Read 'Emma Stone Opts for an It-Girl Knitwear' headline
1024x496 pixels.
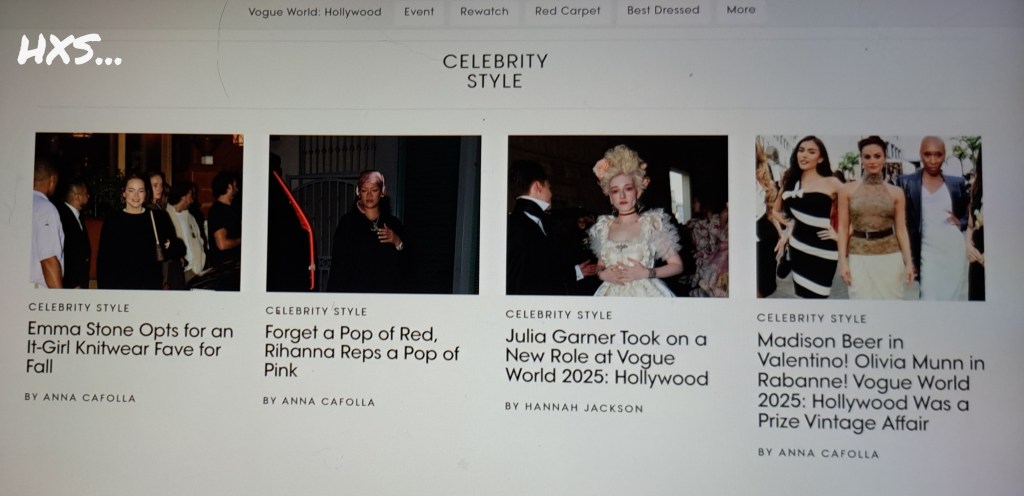coord(130,348)
